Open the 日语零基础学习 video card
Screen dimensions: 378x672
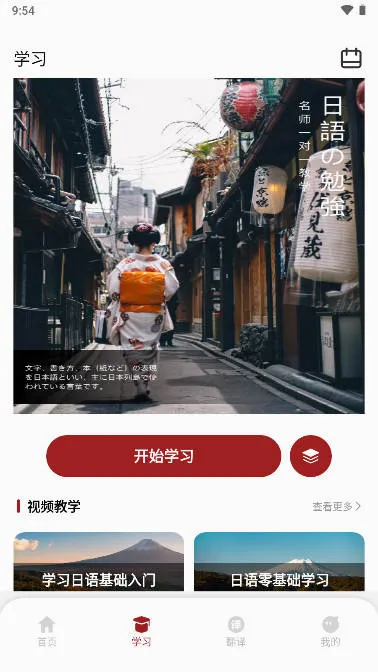point(279,561)
